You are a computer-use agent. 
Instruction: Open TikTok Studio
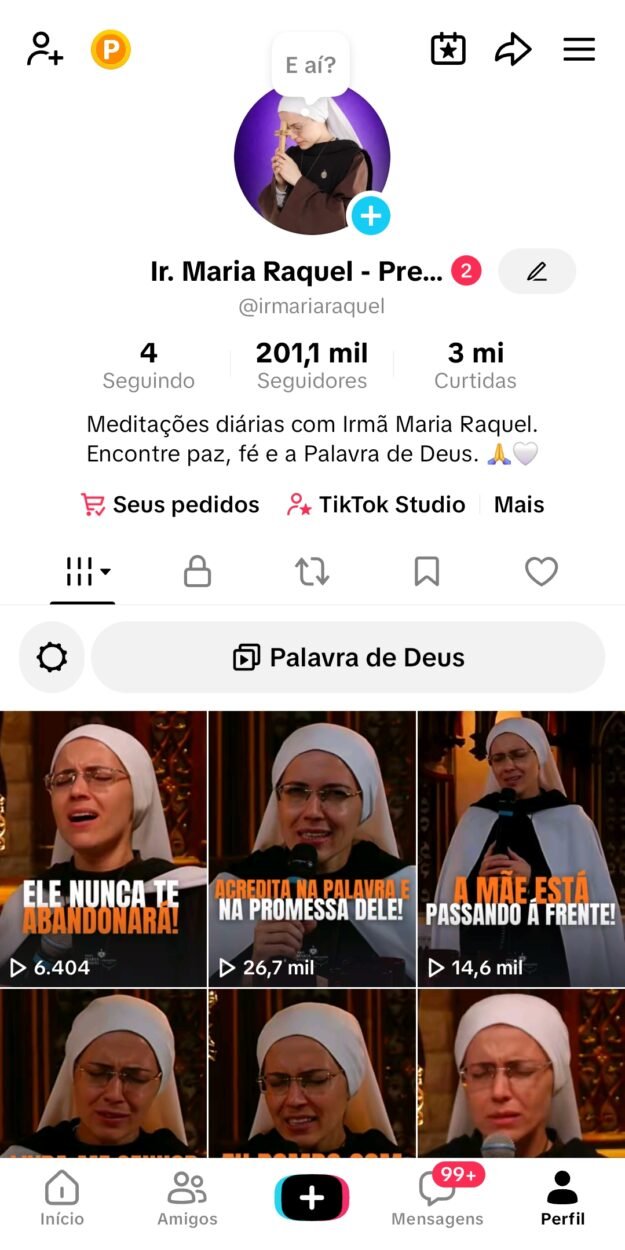pos(377,505)
